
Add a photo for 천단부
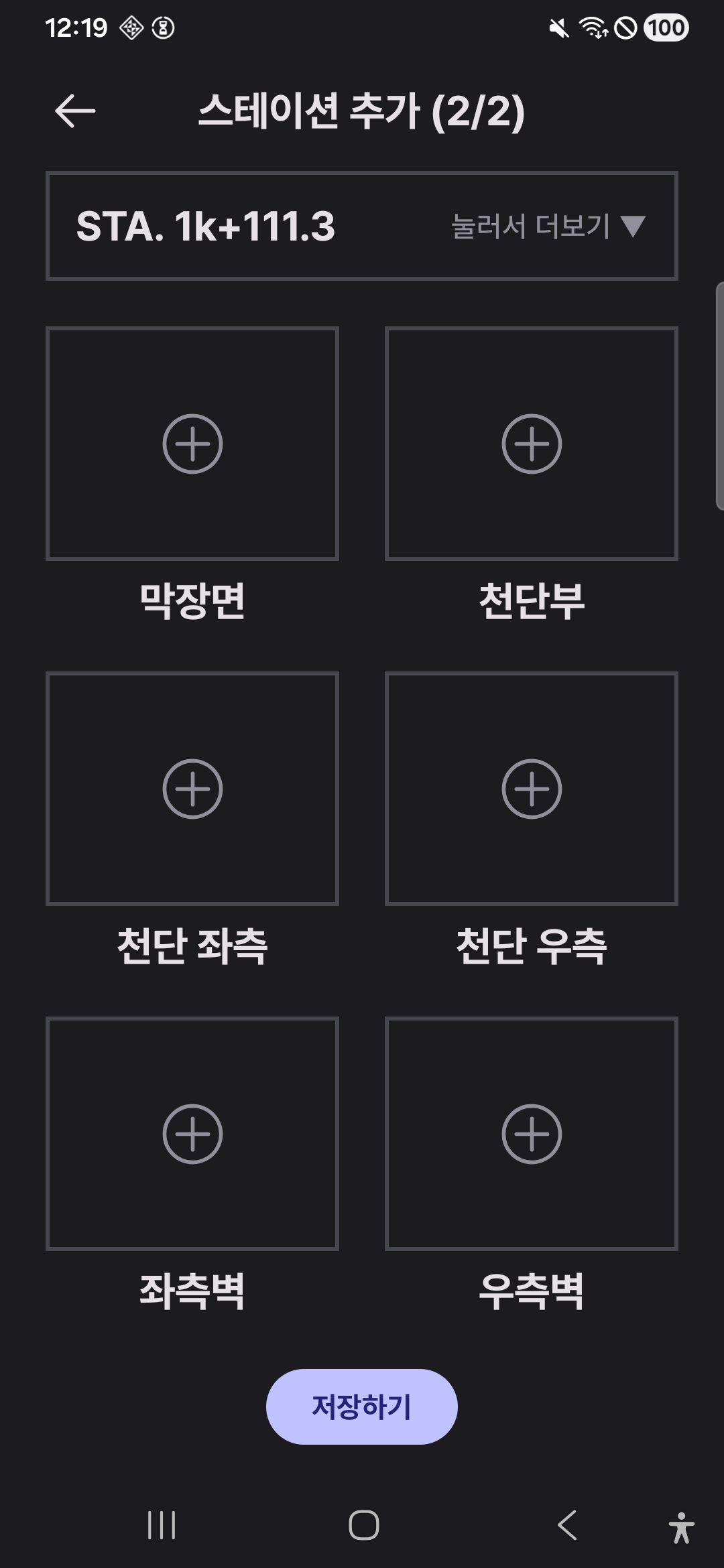pos(532,444)
